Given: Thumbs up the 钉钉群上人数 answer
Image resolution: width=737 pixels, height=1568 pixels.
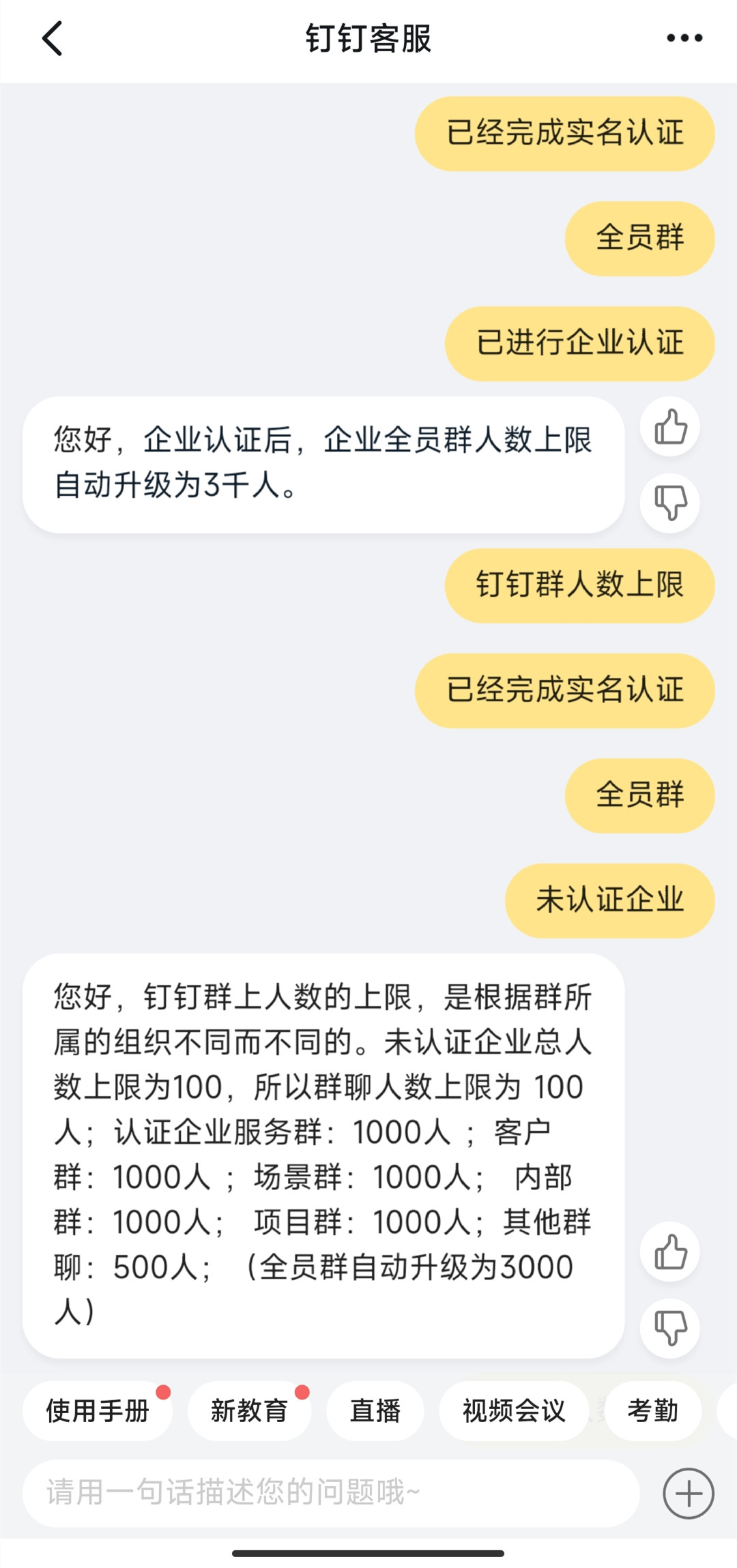Looking at the screenshot, I should pos(670,1252).
